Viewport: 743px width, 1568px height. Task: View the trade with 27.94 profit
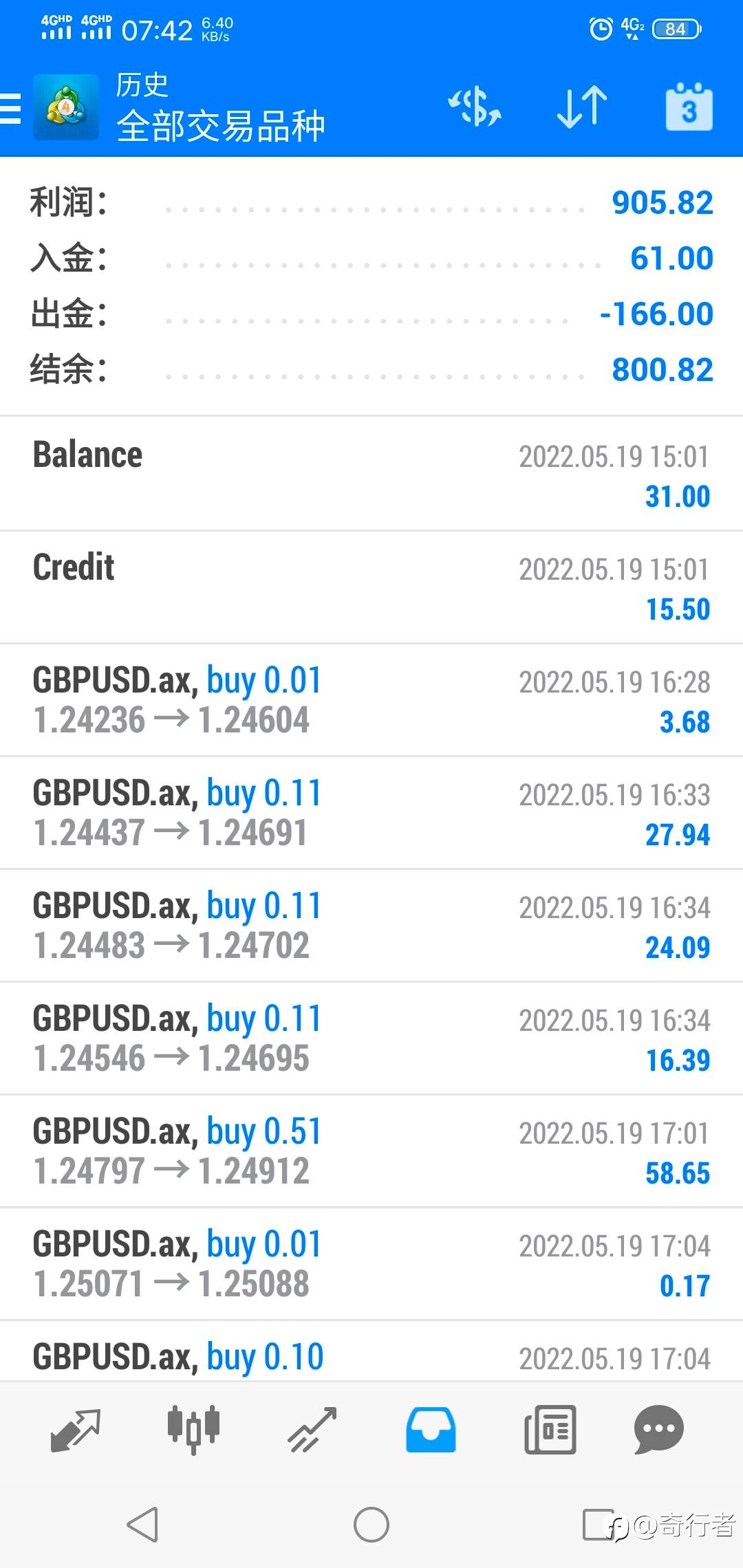pyautogui.click(x=371, y=813)
